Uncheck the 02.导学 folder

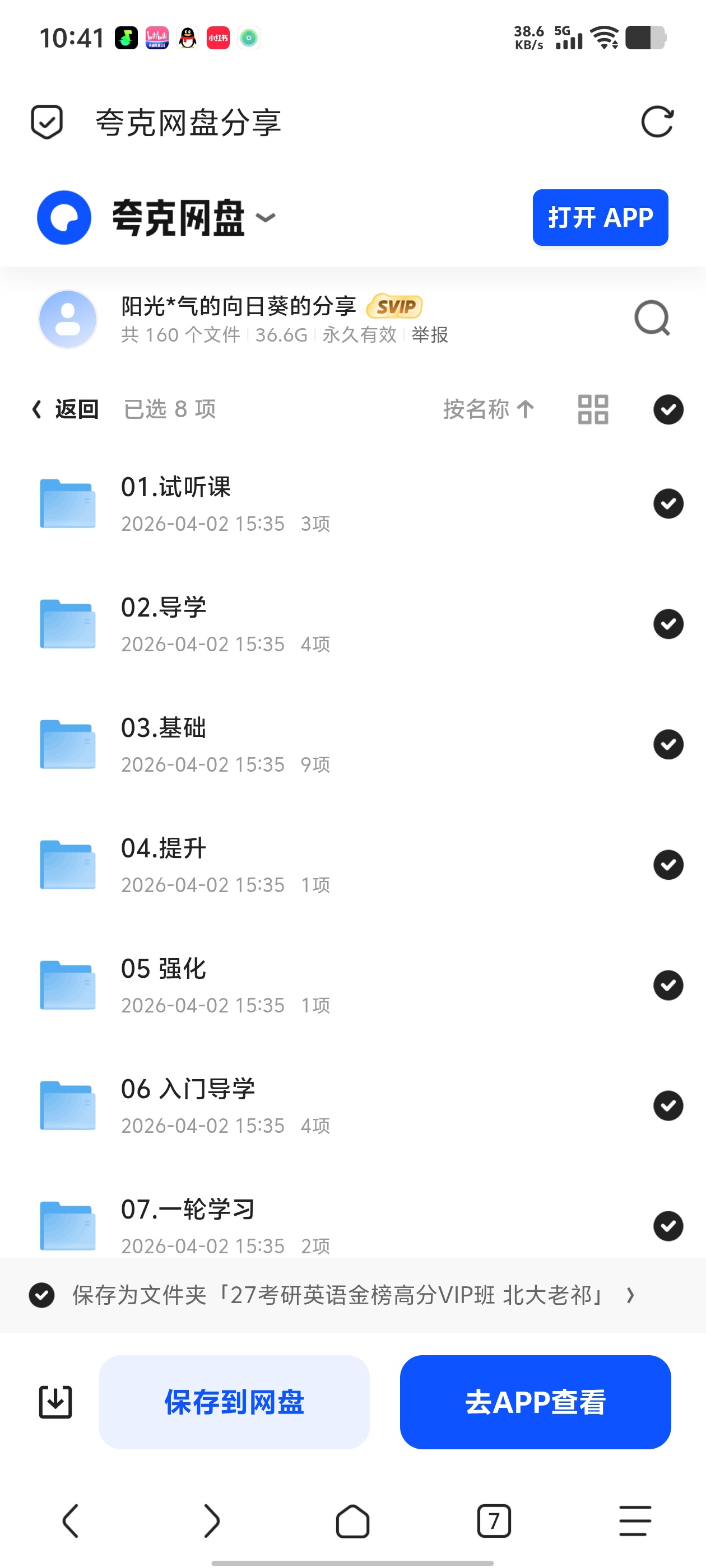click(x=668, y=624)
